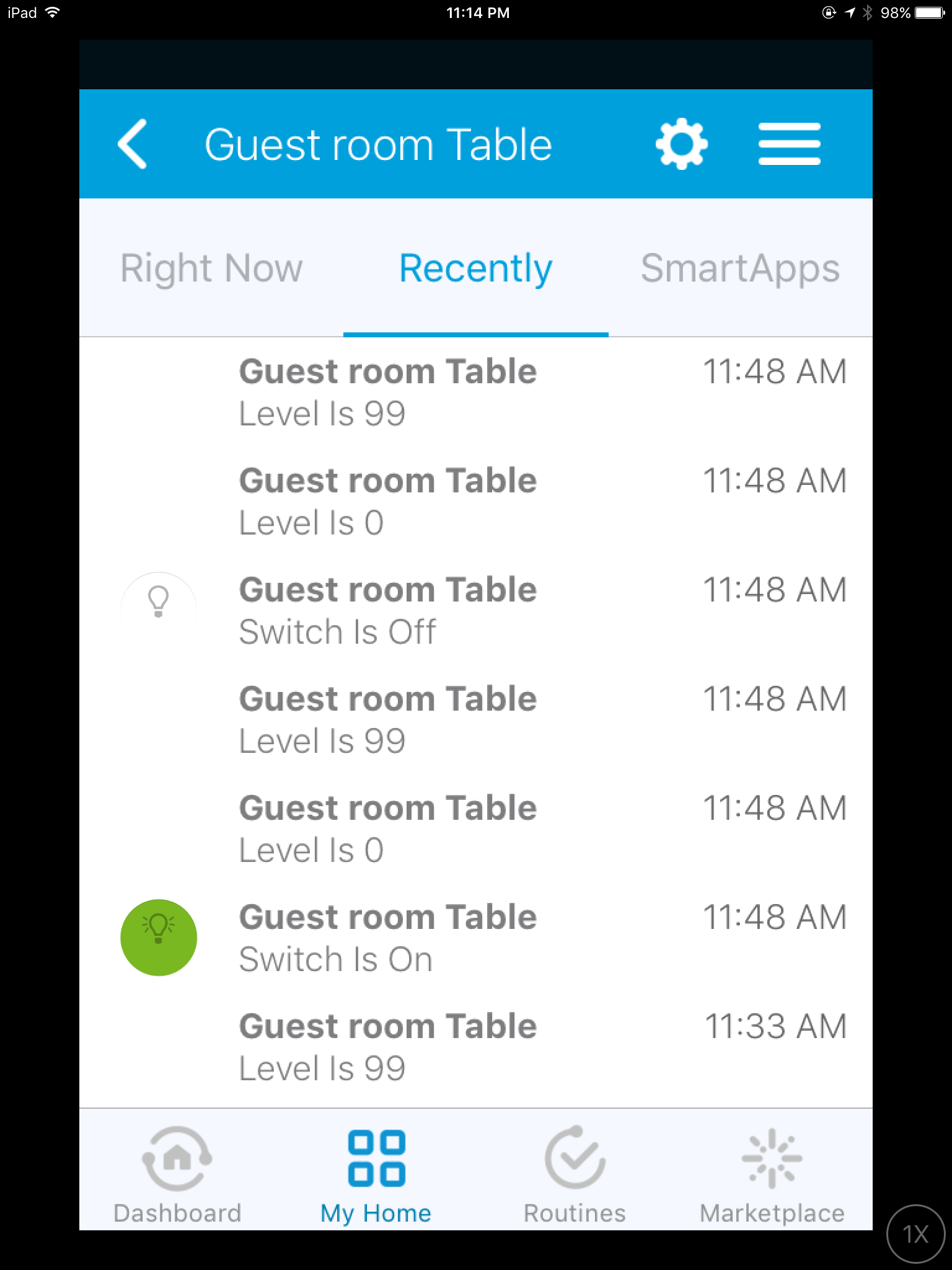Open the device settings gear

[x=681, y=144]
